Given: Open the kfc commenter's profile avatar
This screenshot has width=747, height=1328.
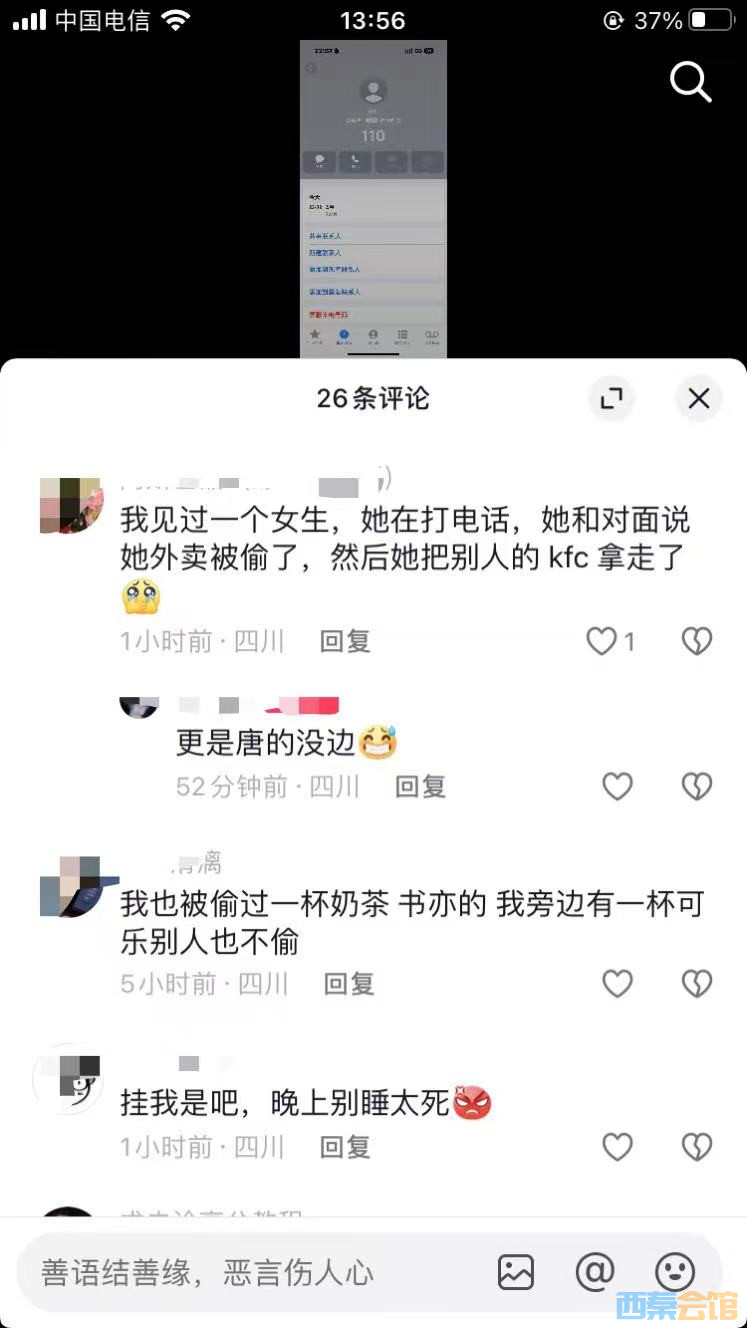Looking at the screenshot, I should pyautogui.click(x=70, y=506).
